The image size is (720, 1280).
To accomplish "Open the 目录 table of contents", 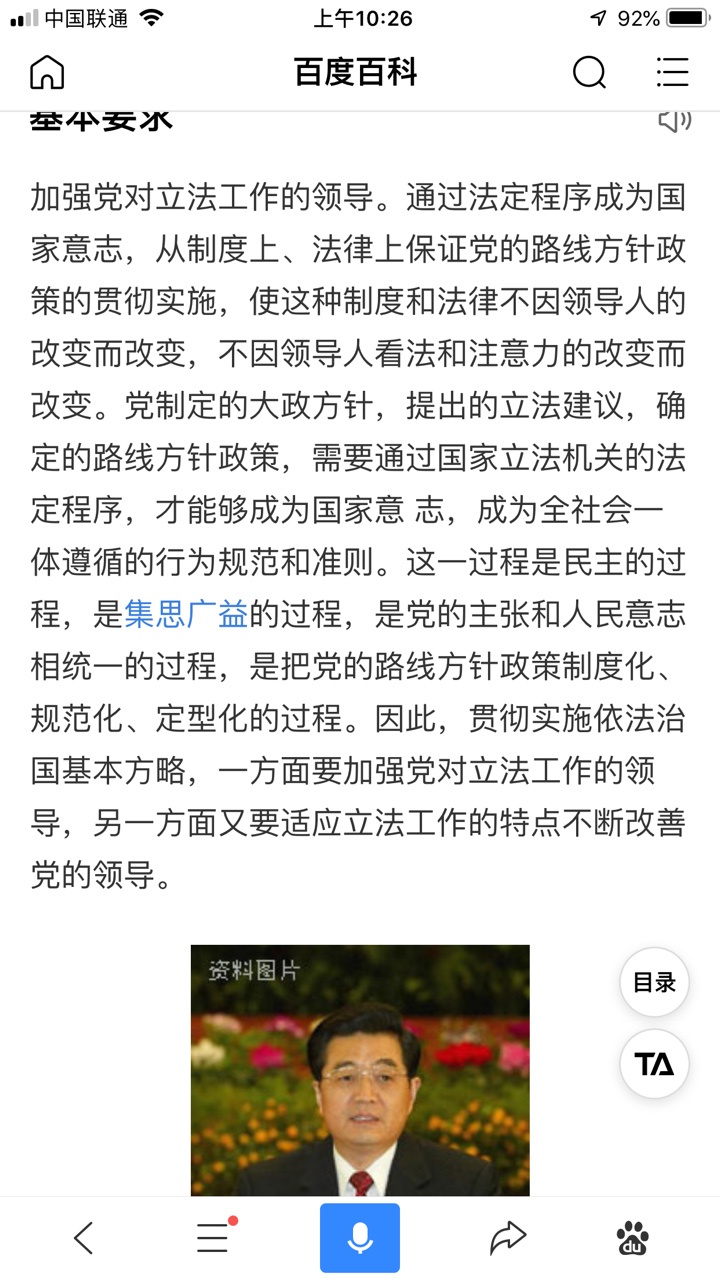I will tap(655, 982).
